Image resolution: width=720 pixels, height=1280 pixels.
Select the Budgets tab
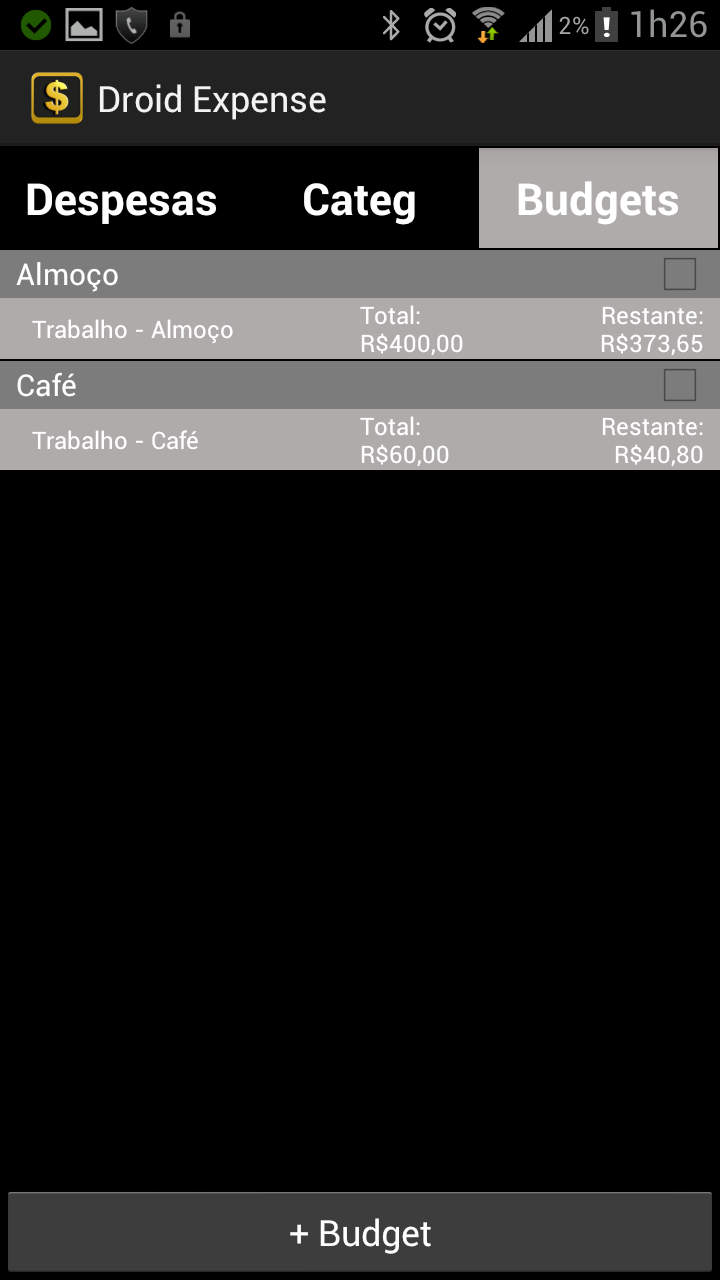(x=598, y=199)
